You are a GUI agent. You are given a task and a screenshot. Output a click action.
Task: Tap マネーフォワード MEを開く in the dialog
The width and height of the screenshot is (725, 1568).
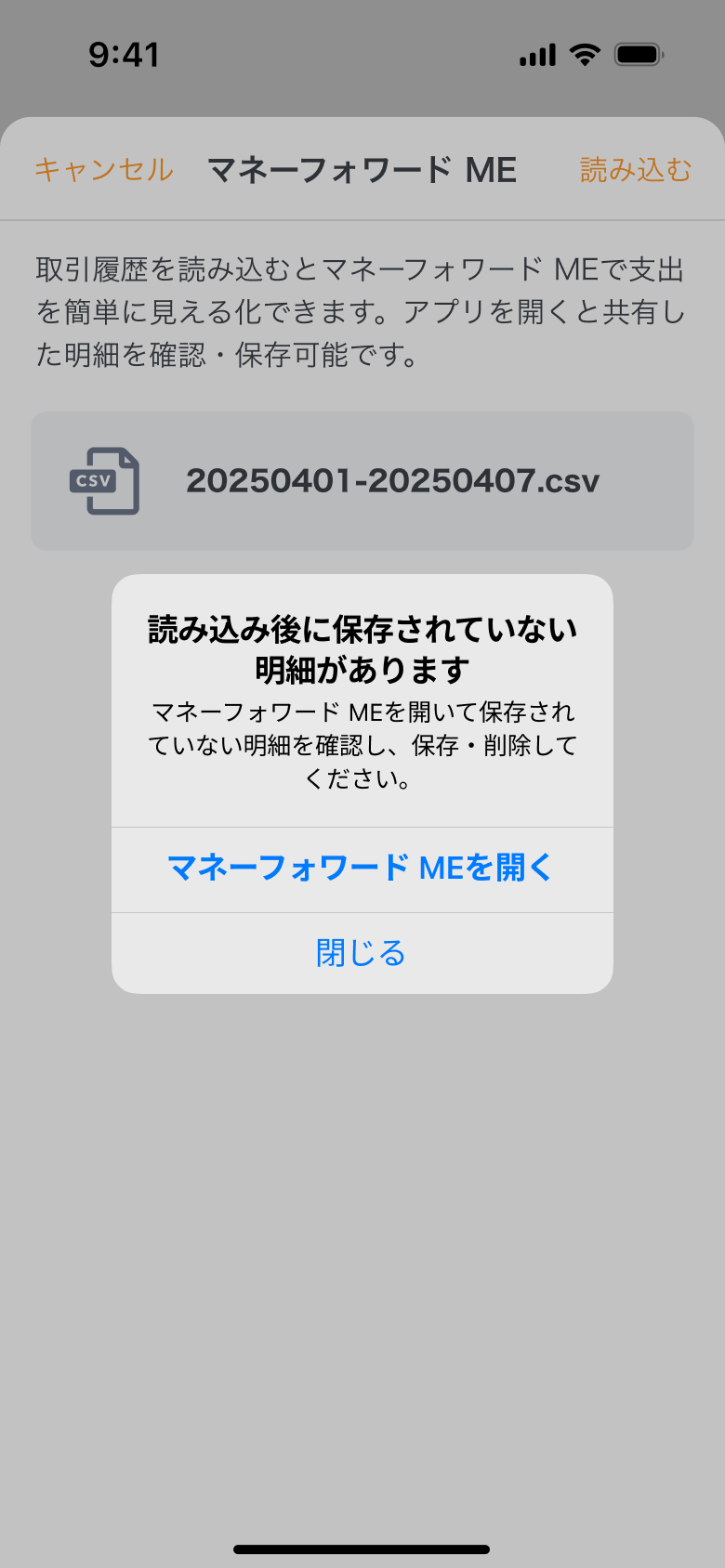tap(362, 868)
